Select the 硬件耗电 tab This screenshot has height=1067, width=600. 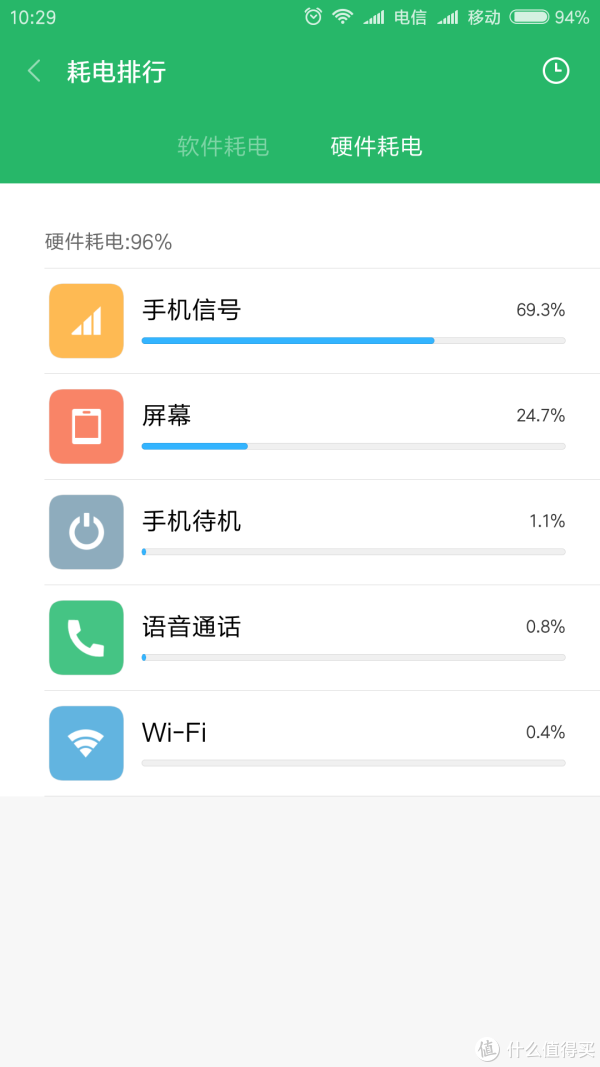coord(376,146)
